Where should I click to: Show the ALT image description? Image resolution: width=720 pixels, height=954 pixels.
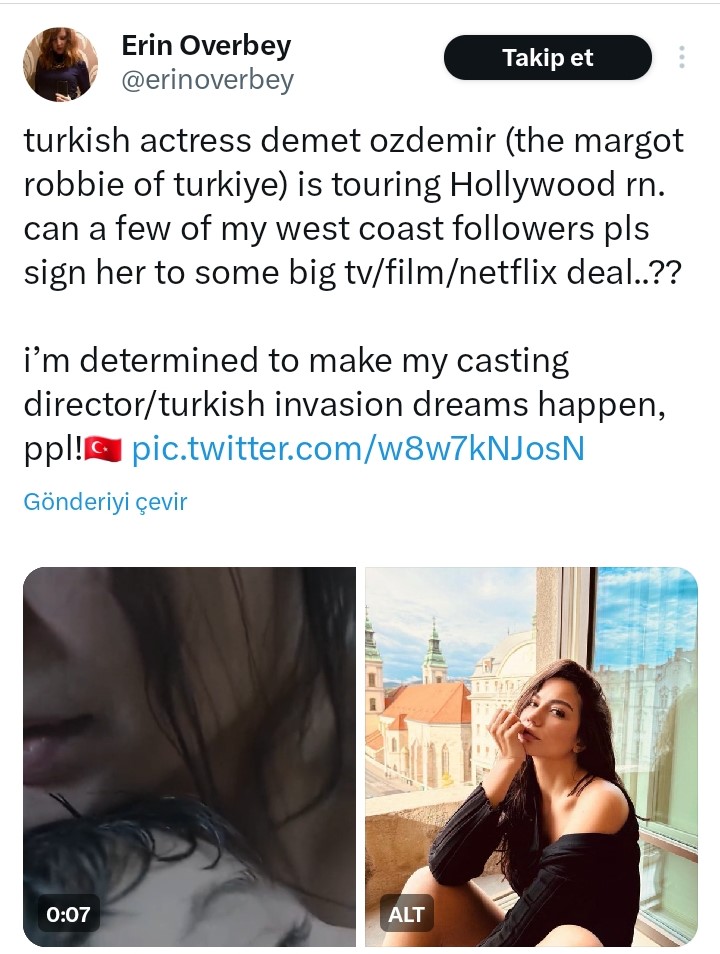tap(407, 913)
